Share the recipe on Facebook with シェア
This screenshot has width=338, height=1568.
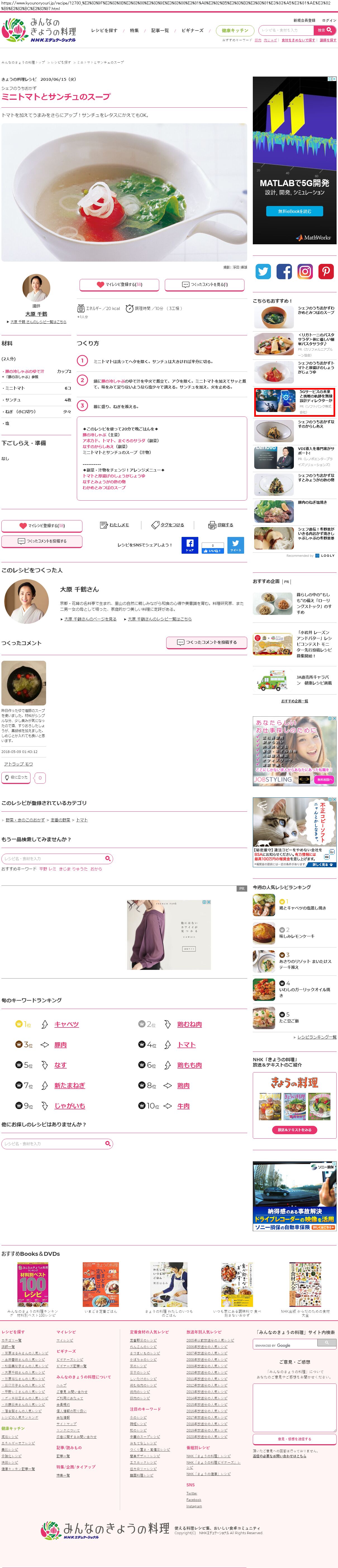190,545
